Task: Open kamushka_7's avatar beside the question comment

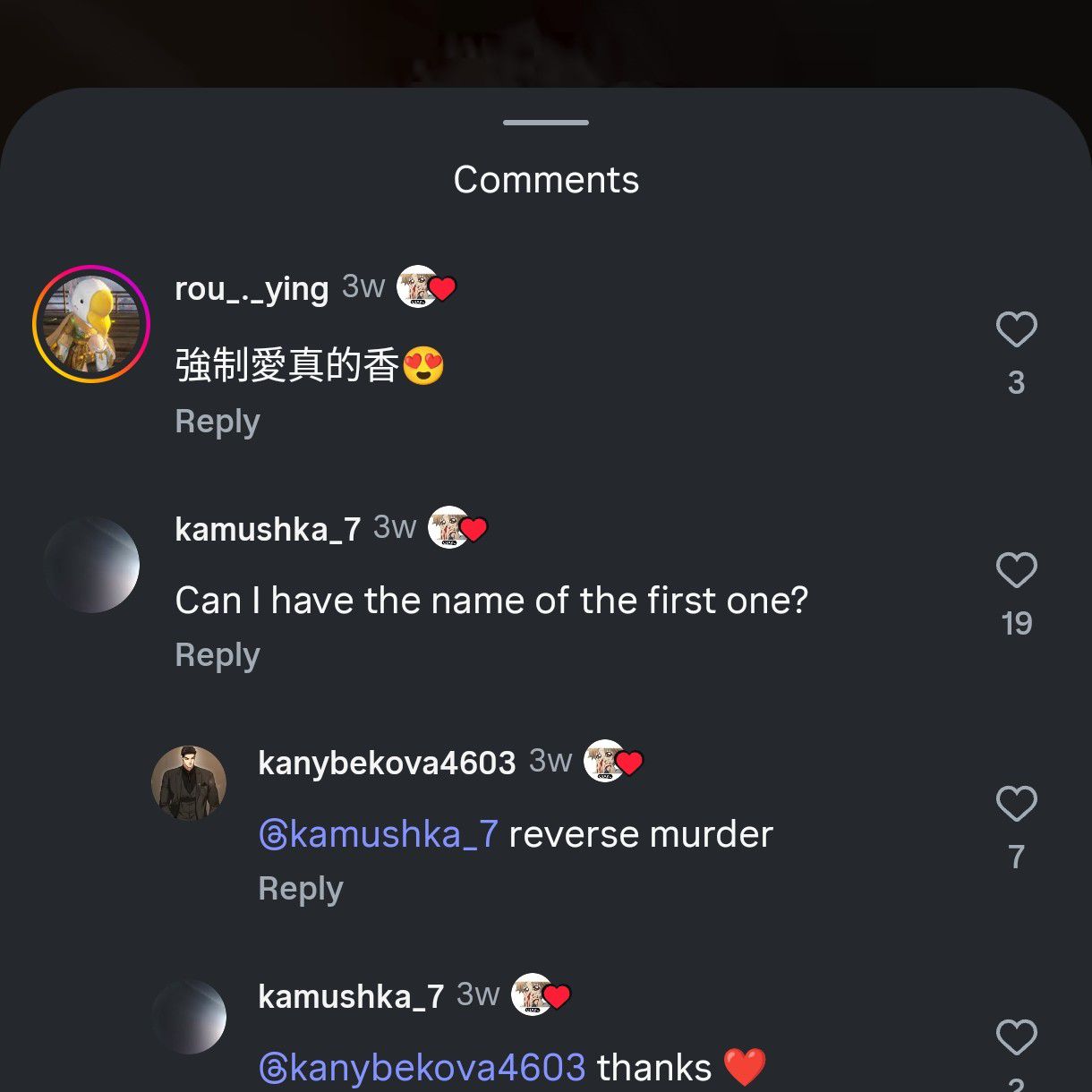Action: click(91, 565)
